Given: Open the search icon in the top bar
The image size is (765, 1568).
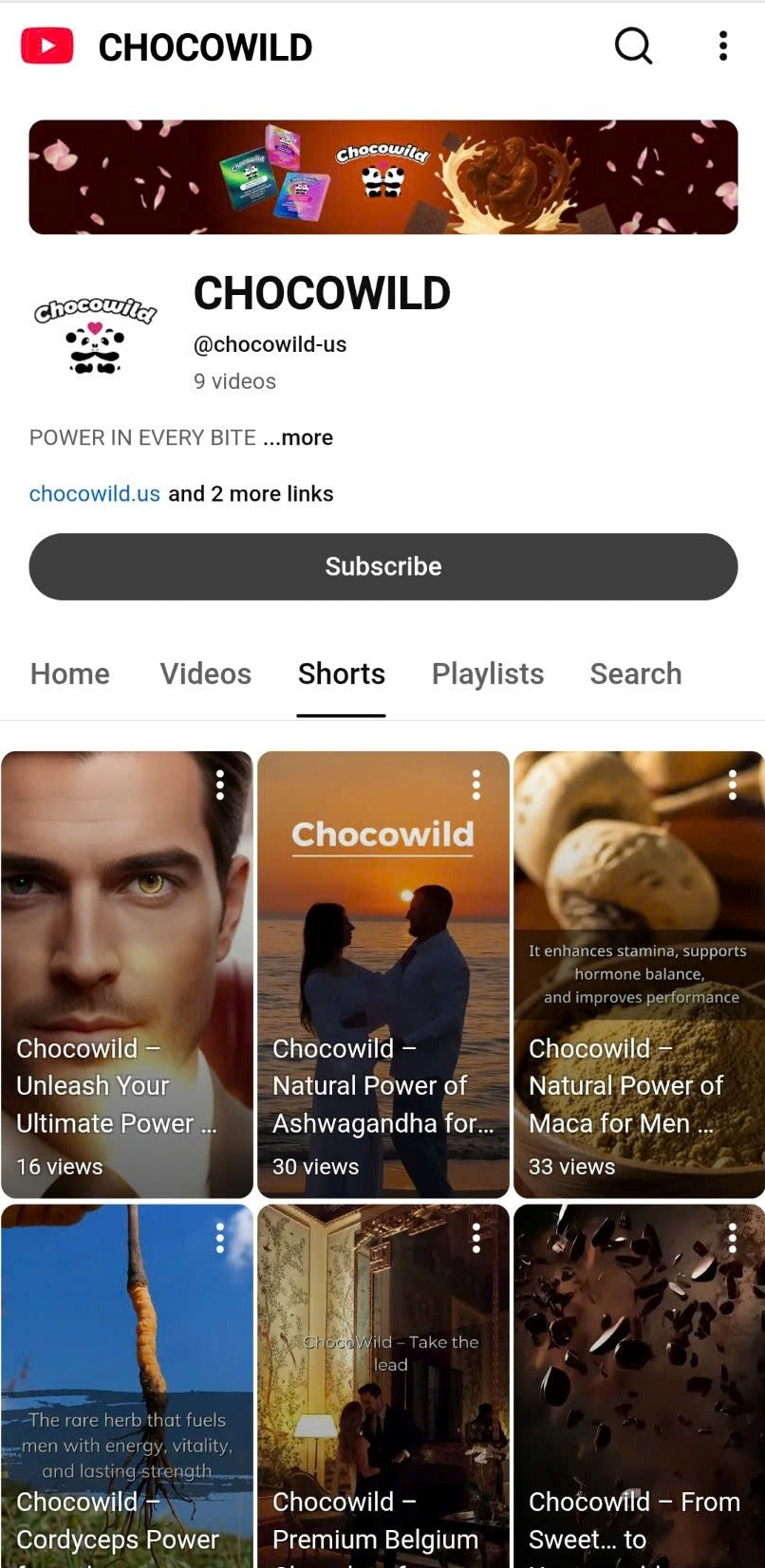Looking at the screenshot, I should tap(633, 45).
